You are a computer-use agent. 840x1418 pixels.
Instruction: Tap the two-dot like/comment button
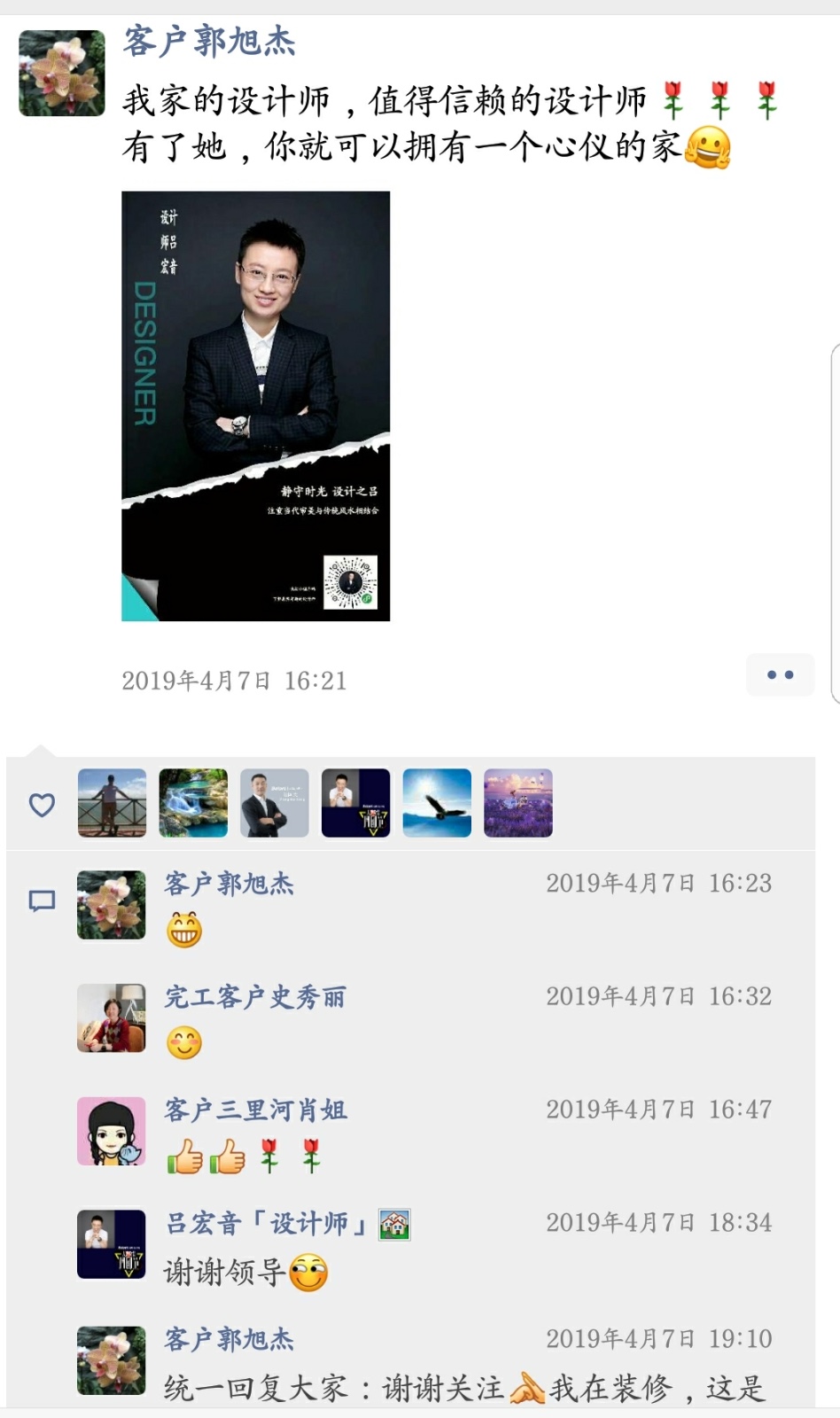click(x=780, y=675)
